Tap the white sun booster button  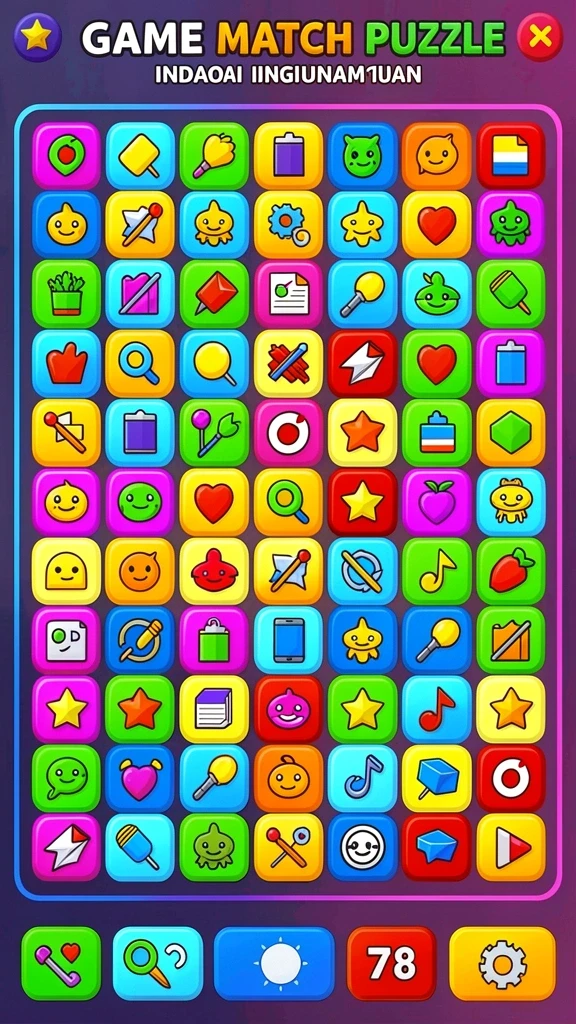274,963
